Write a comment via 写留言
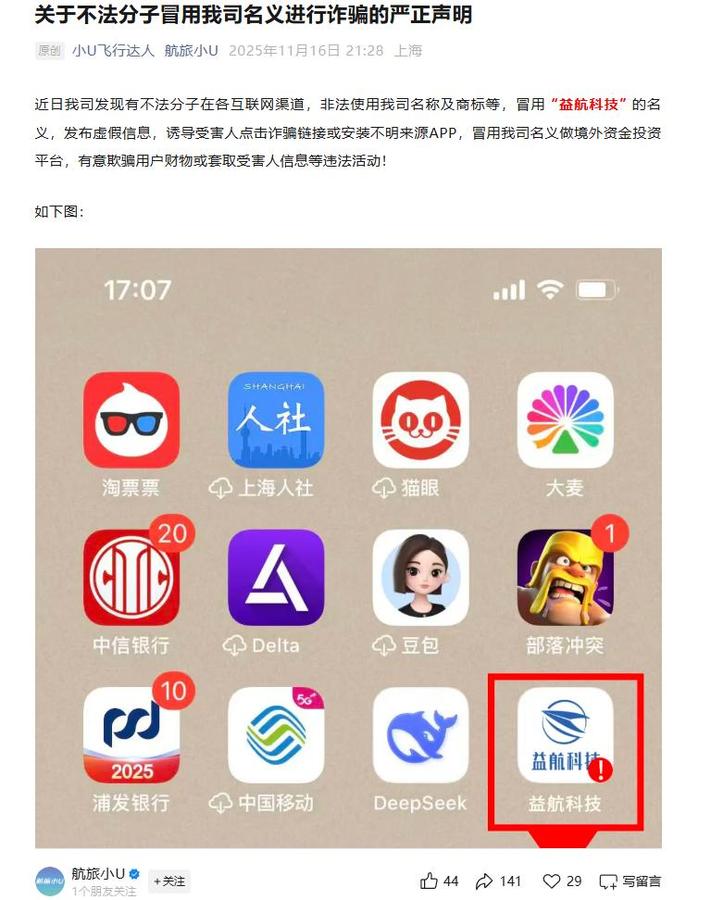This screenshot has height=900, width=711. point(630,881)
